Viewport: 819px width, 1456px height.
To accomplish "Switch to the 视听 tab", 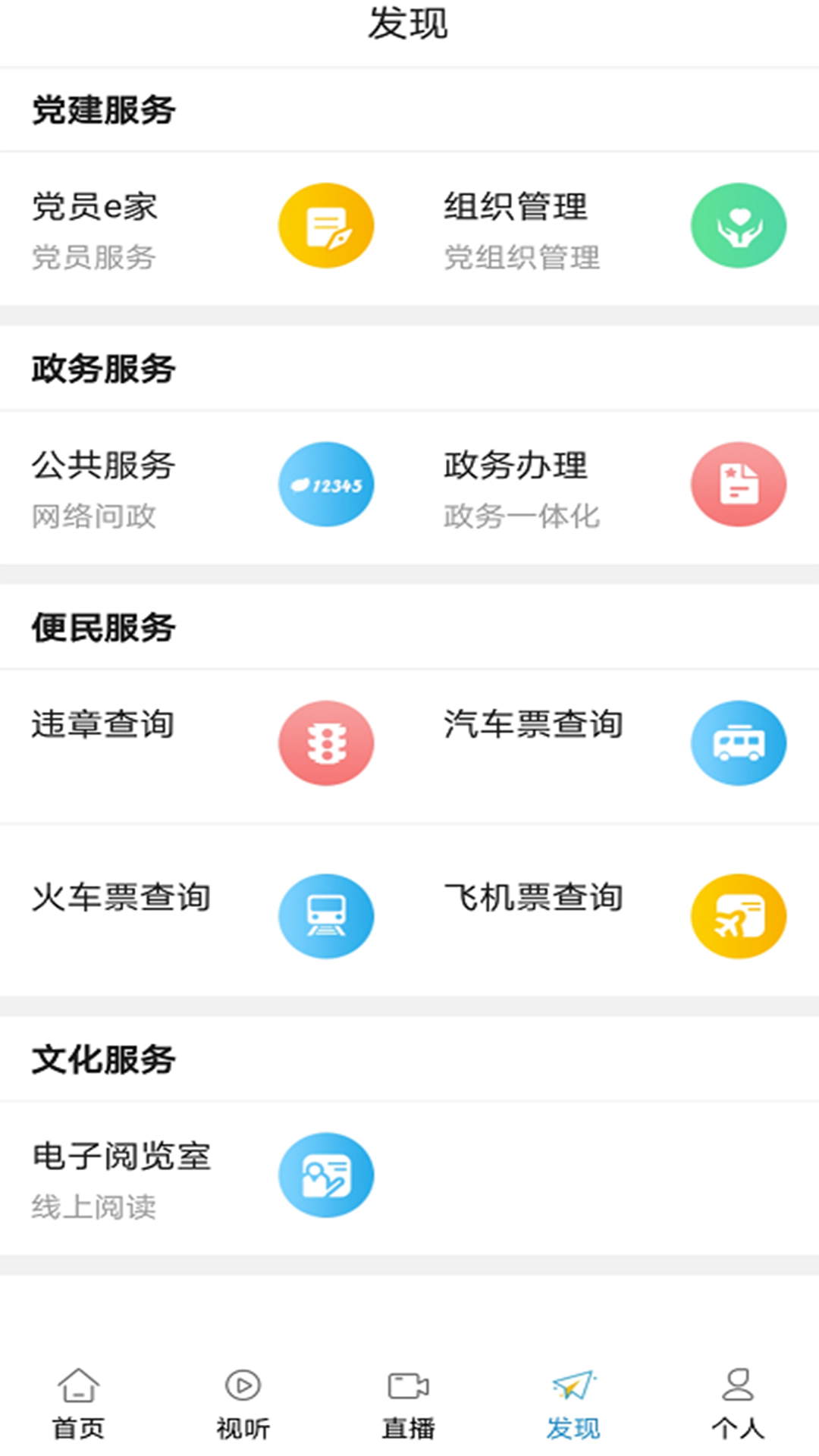I will [x=243, y=1404].
